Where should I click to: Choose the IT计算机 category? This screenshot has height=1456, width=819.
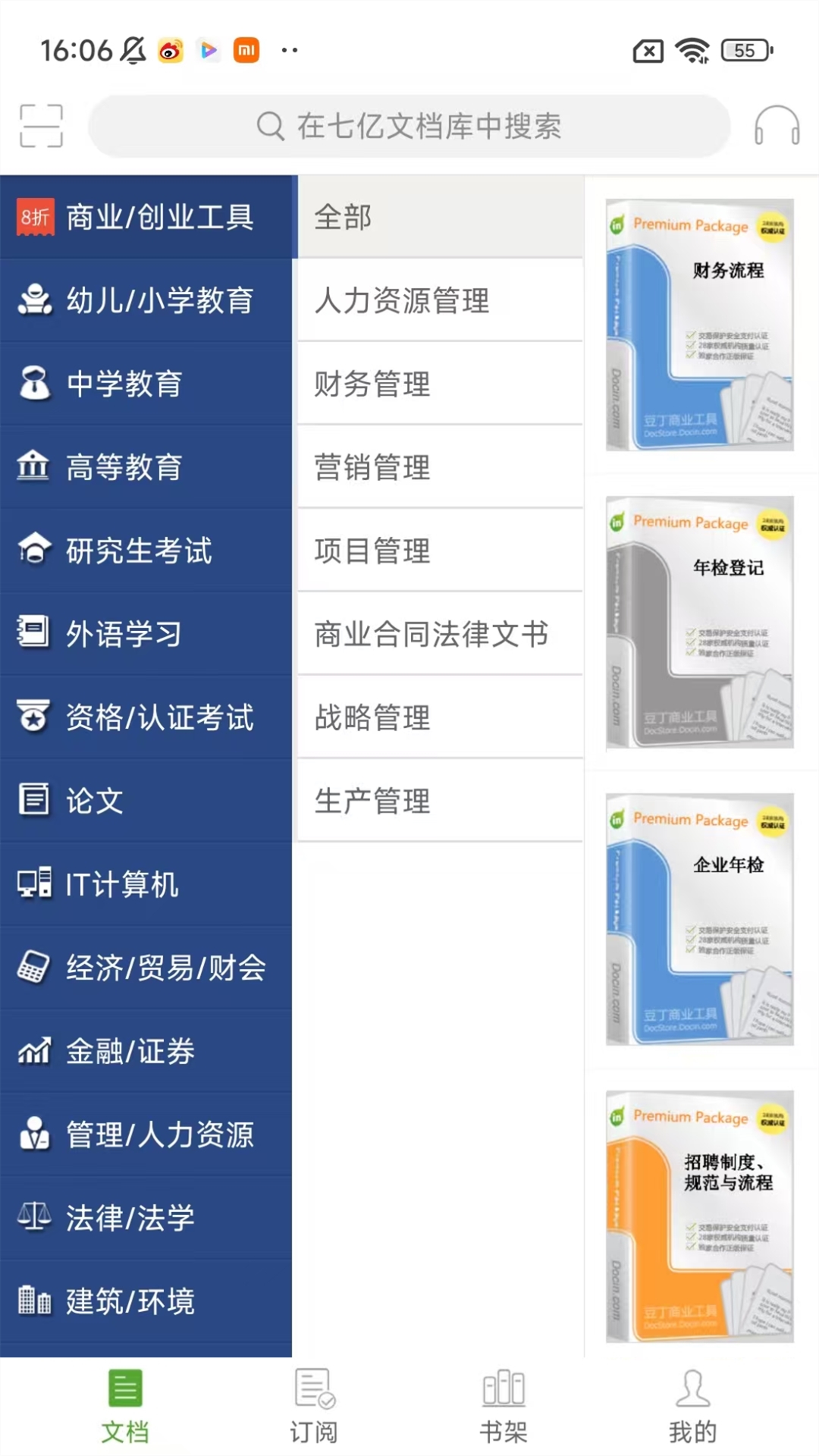[146, 884]
